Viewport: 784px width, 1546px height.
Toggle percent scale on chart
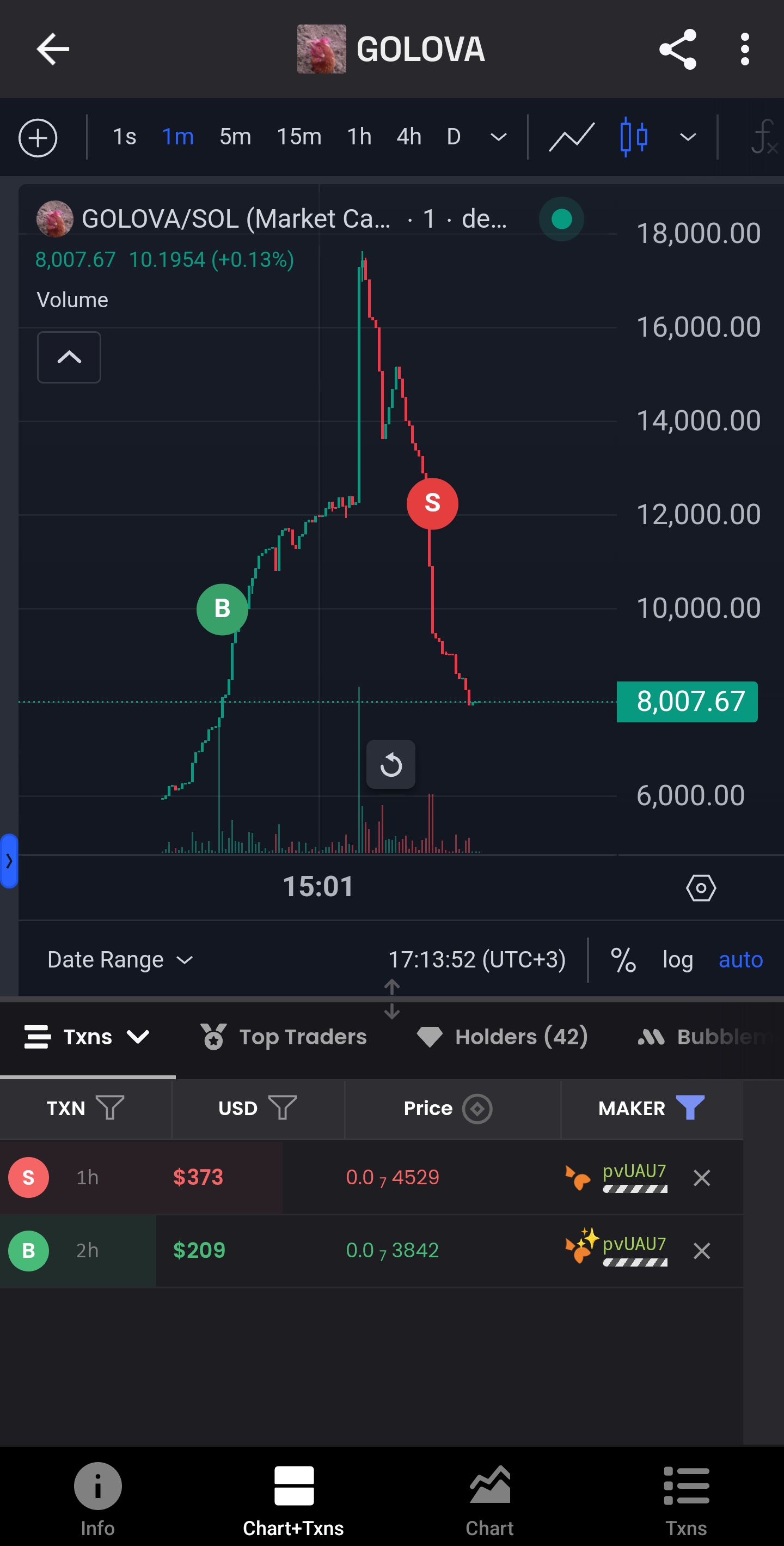[x=623, y=960]
